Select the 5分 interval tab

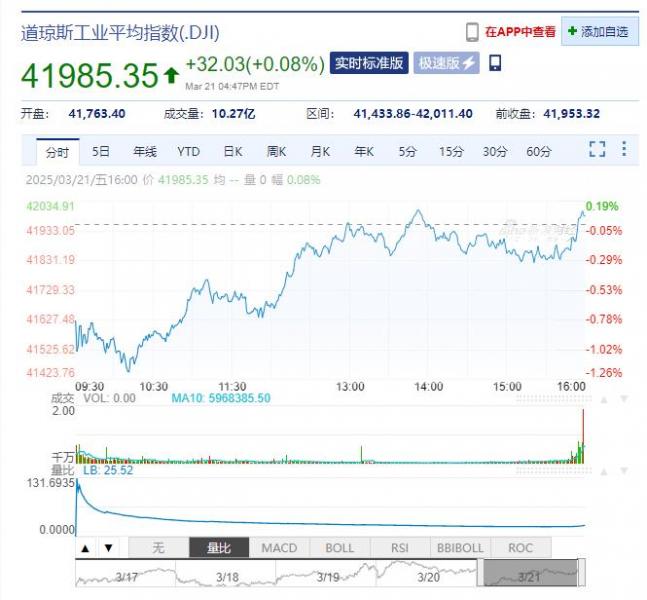[407, 152]
